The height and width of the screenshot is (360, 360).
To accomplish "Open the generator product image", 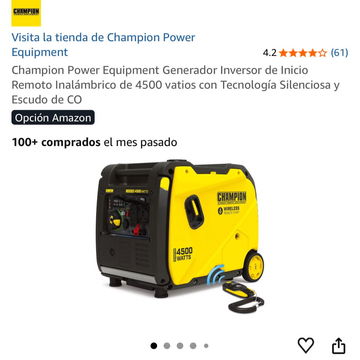I will pos(180,236).
